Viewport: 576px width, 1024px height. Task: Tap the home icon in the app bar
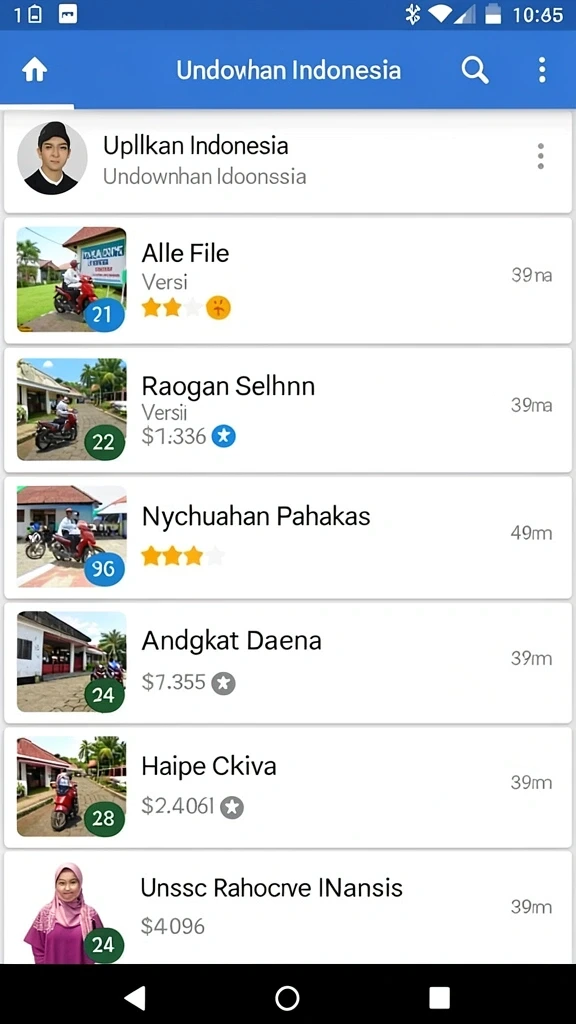click(x=35, y=70)
